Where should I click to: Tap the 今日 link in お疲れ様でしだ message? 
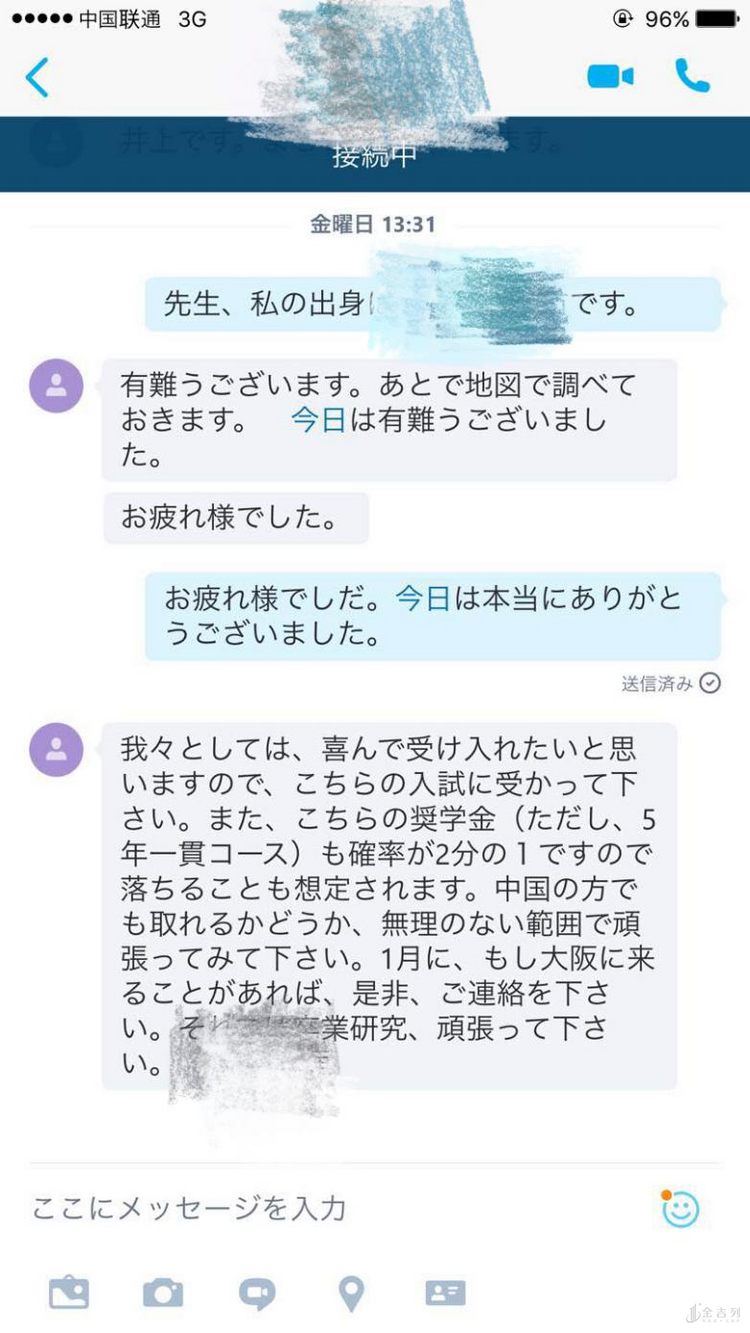423,599
